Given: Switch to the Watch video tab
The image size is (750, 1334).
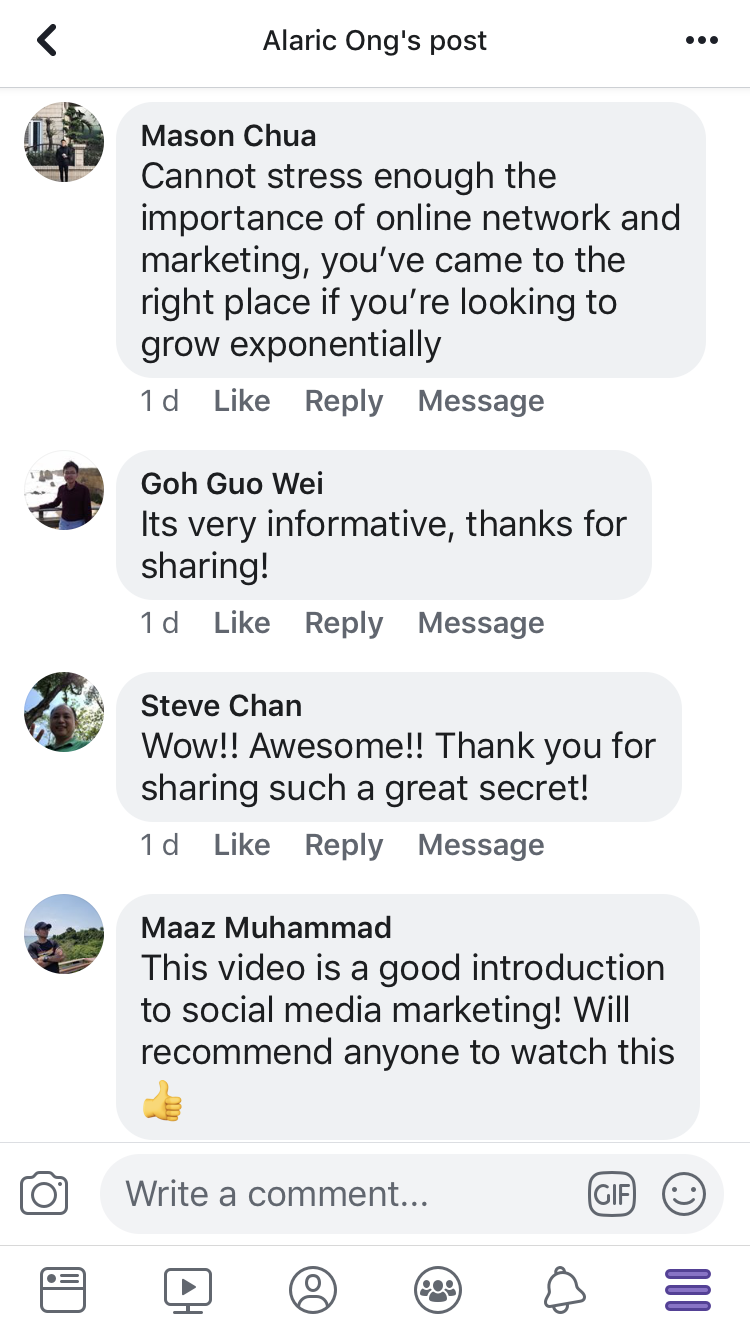Looking at the screenshot, I should [x=188, y=1289].
